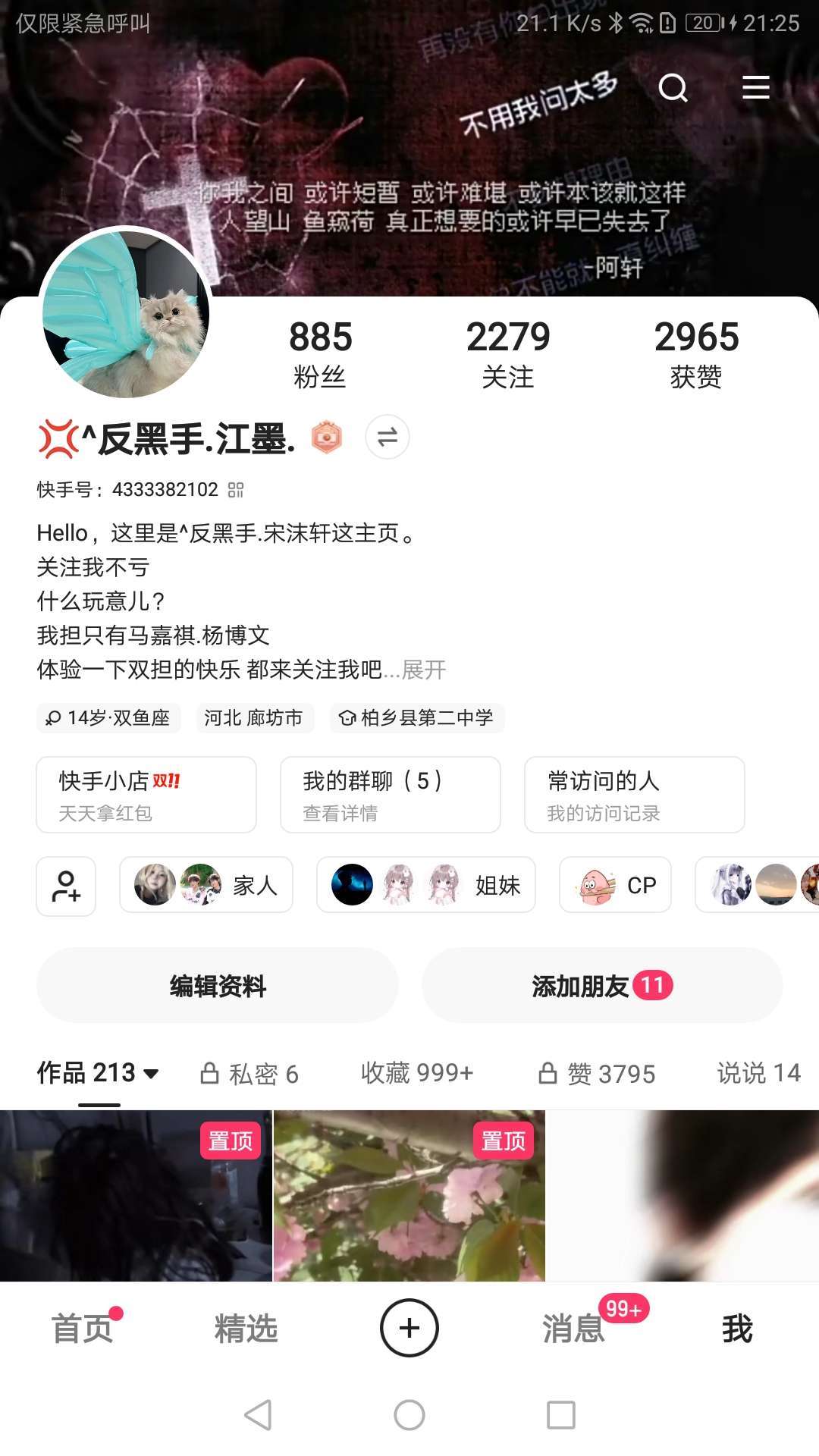
Task: Open the search icon
Action: tap(673, 88)
